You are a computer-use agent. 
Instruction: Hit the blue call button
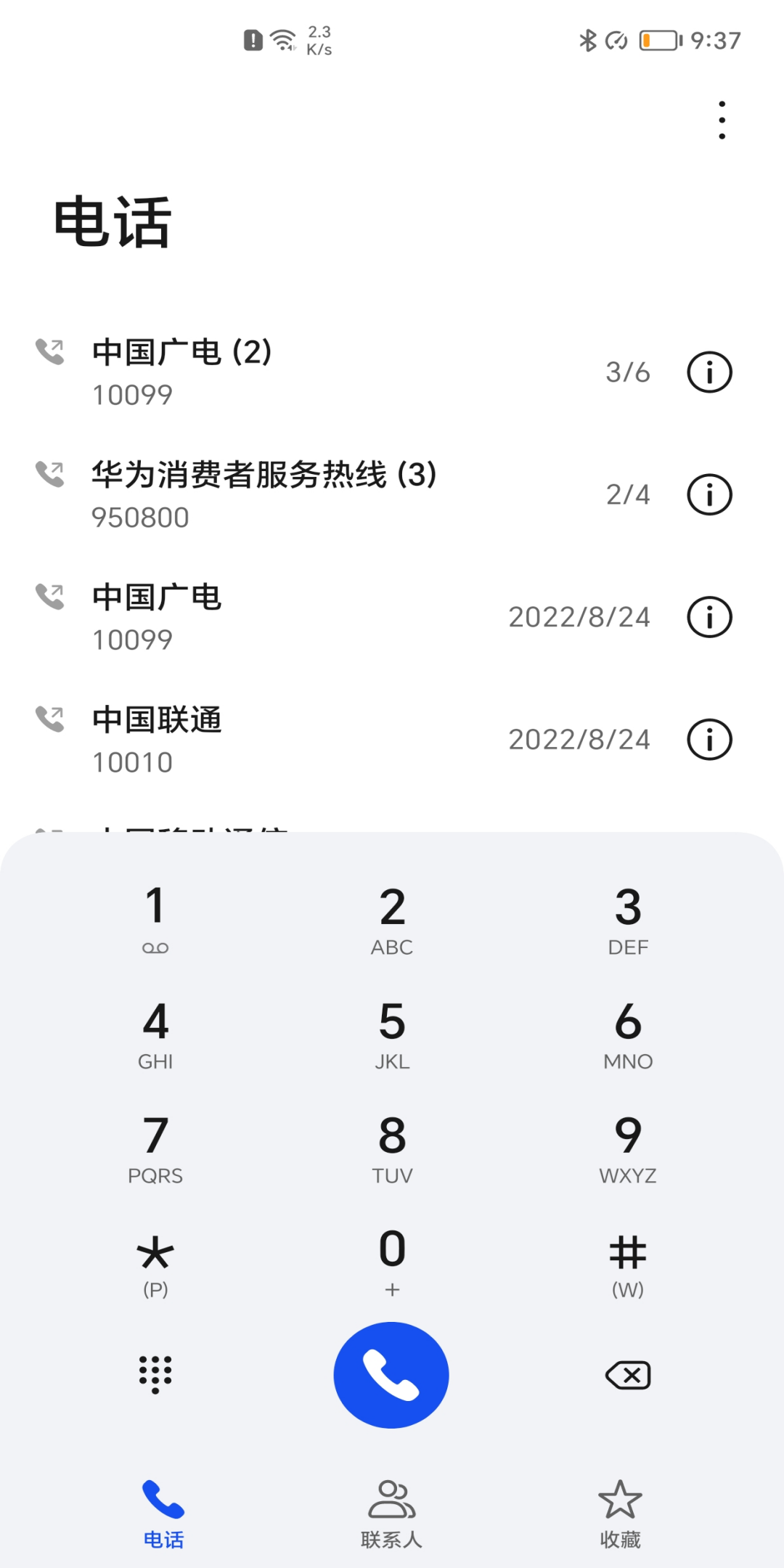click(391, 1375)
